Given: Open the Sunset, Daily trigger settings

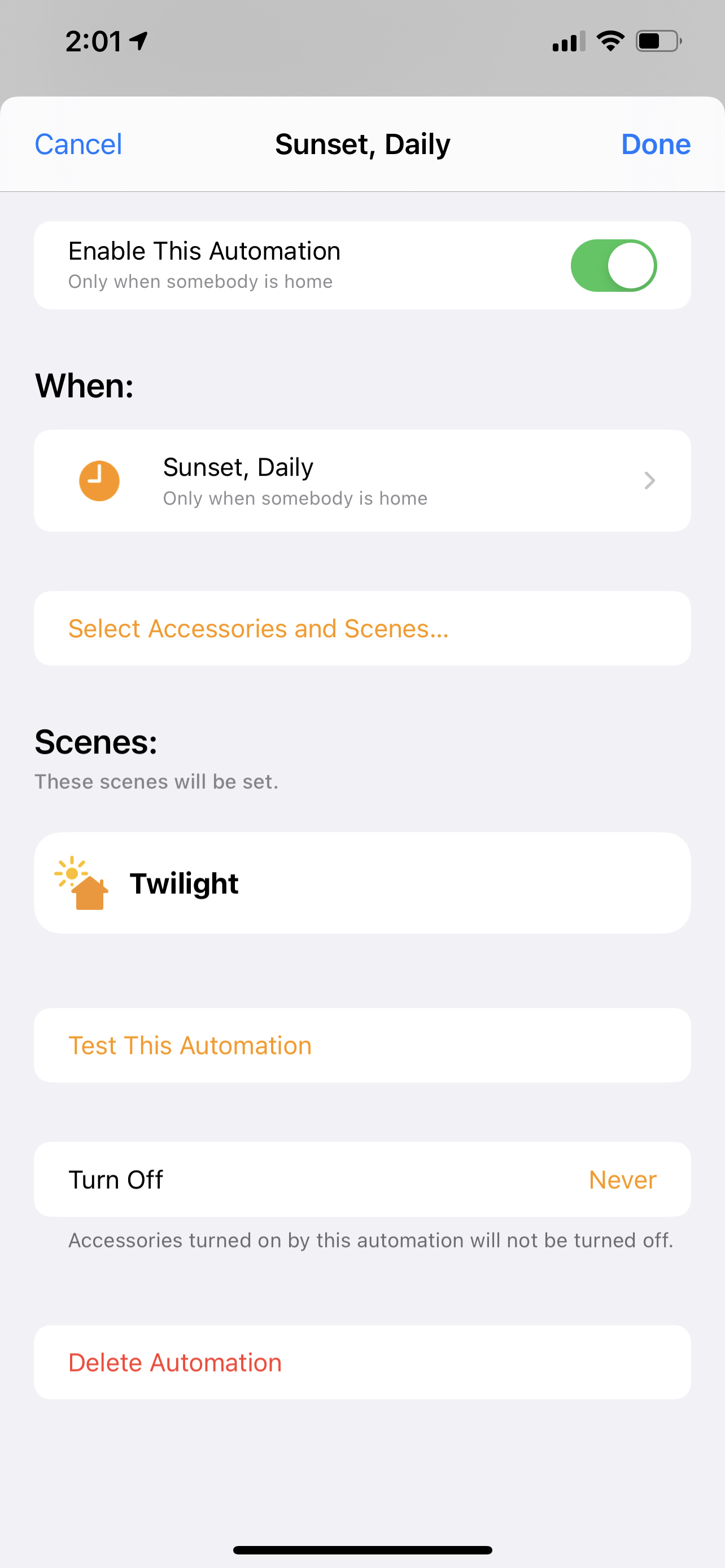Looking at the screenshot, I should coord(362,481).
